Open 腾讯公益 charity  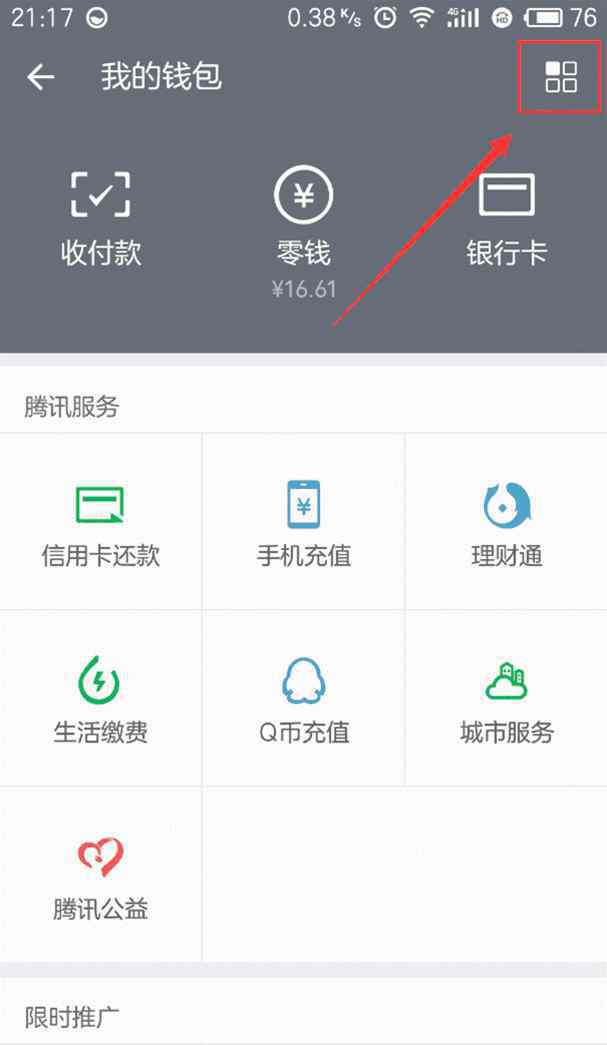pos(101,874)
